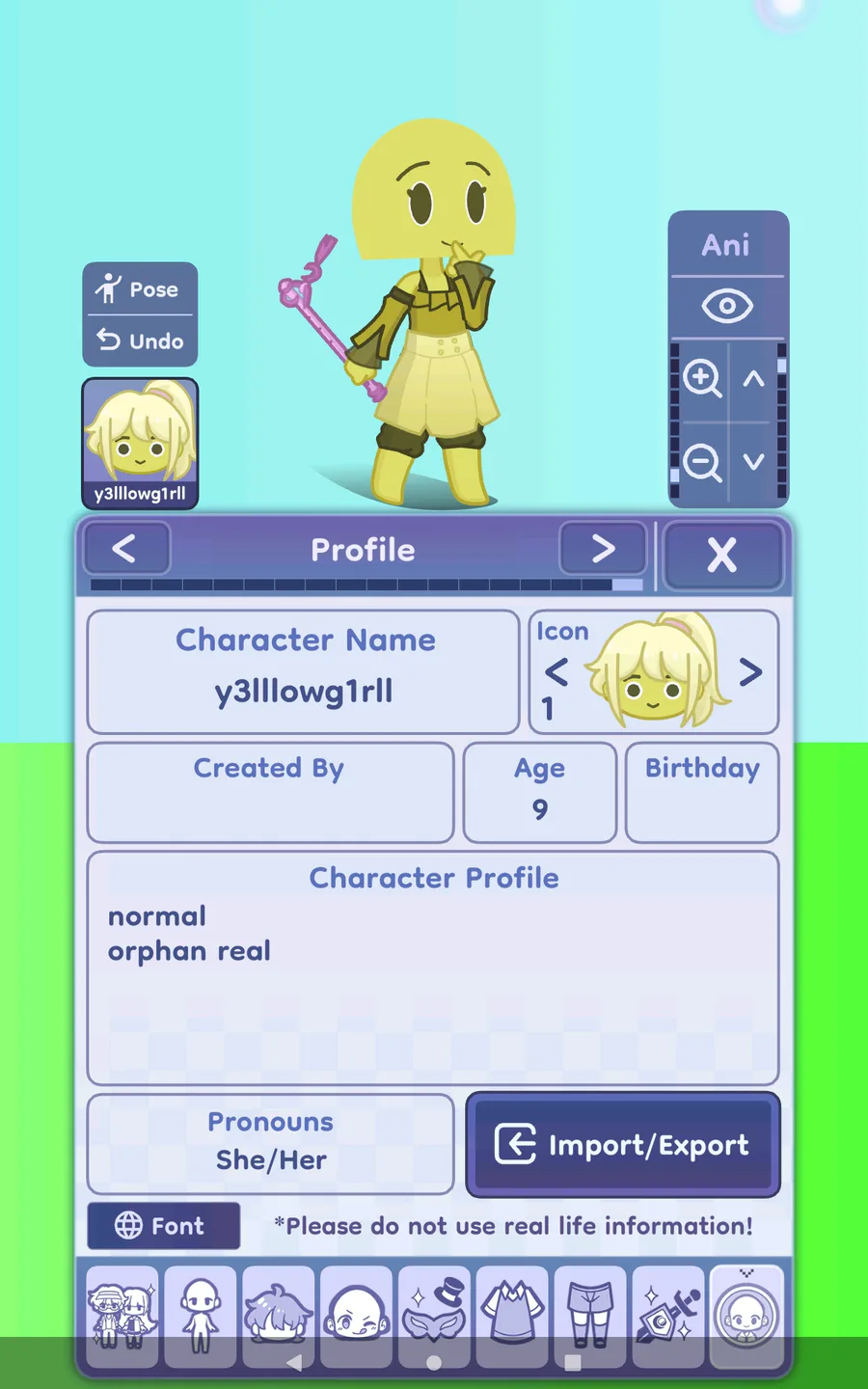Select the y3lllowg1rll character thumbnail
The width and height of the screenshot is (868, 1389).
coord(140,443)
